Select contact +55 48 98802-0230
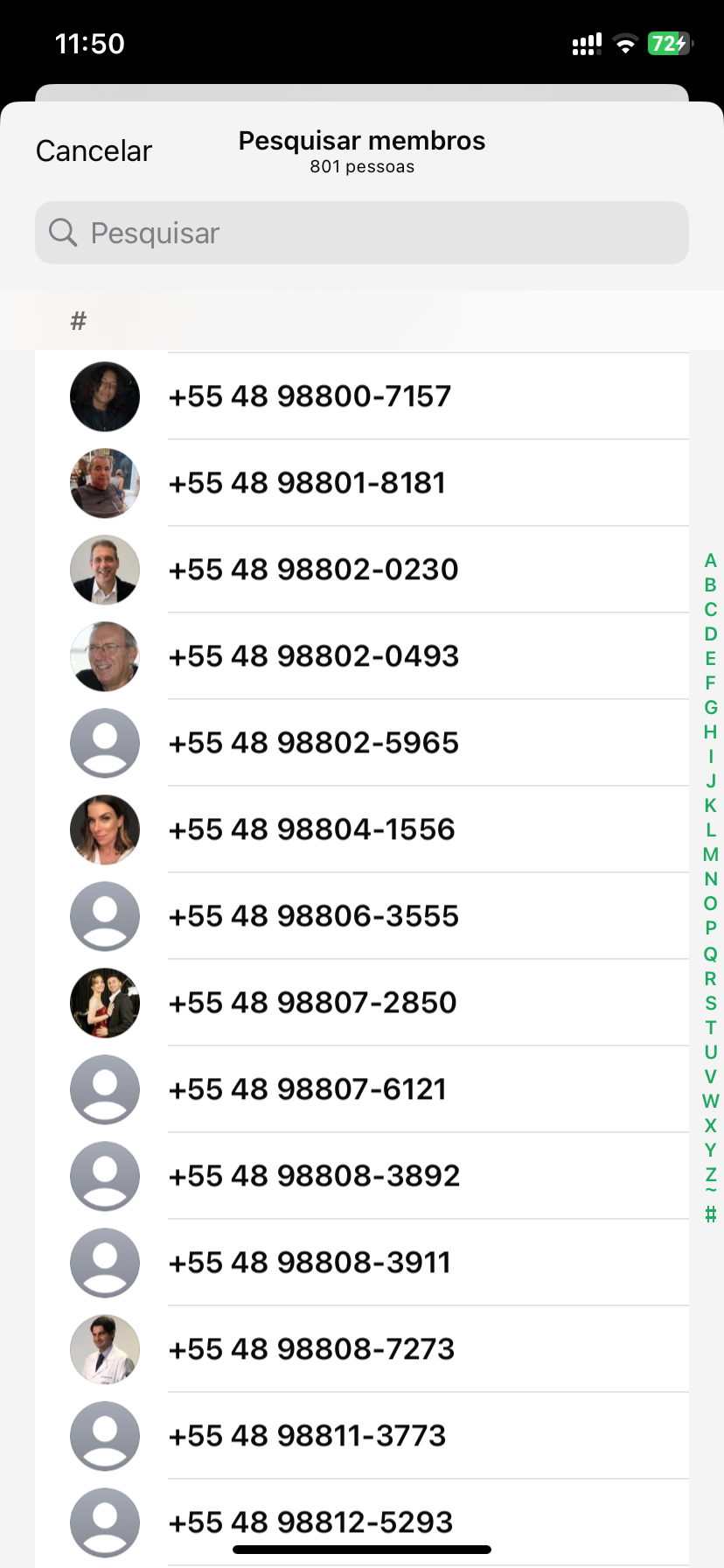The height and width of the screenshot is (1568, 724). (362, 570)
